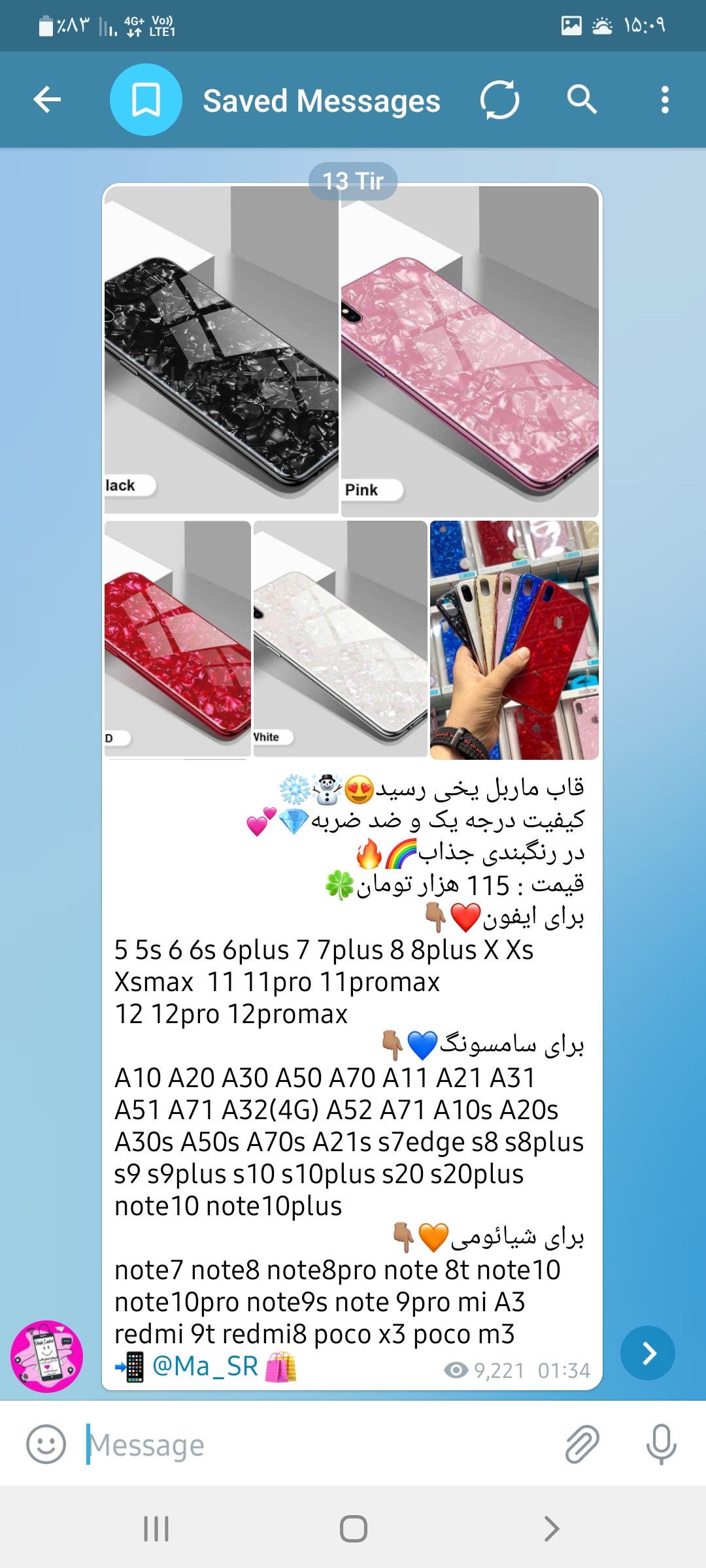Open the white marble case photo
Viewport: 706px width, 1568px height.
[340, 639]
